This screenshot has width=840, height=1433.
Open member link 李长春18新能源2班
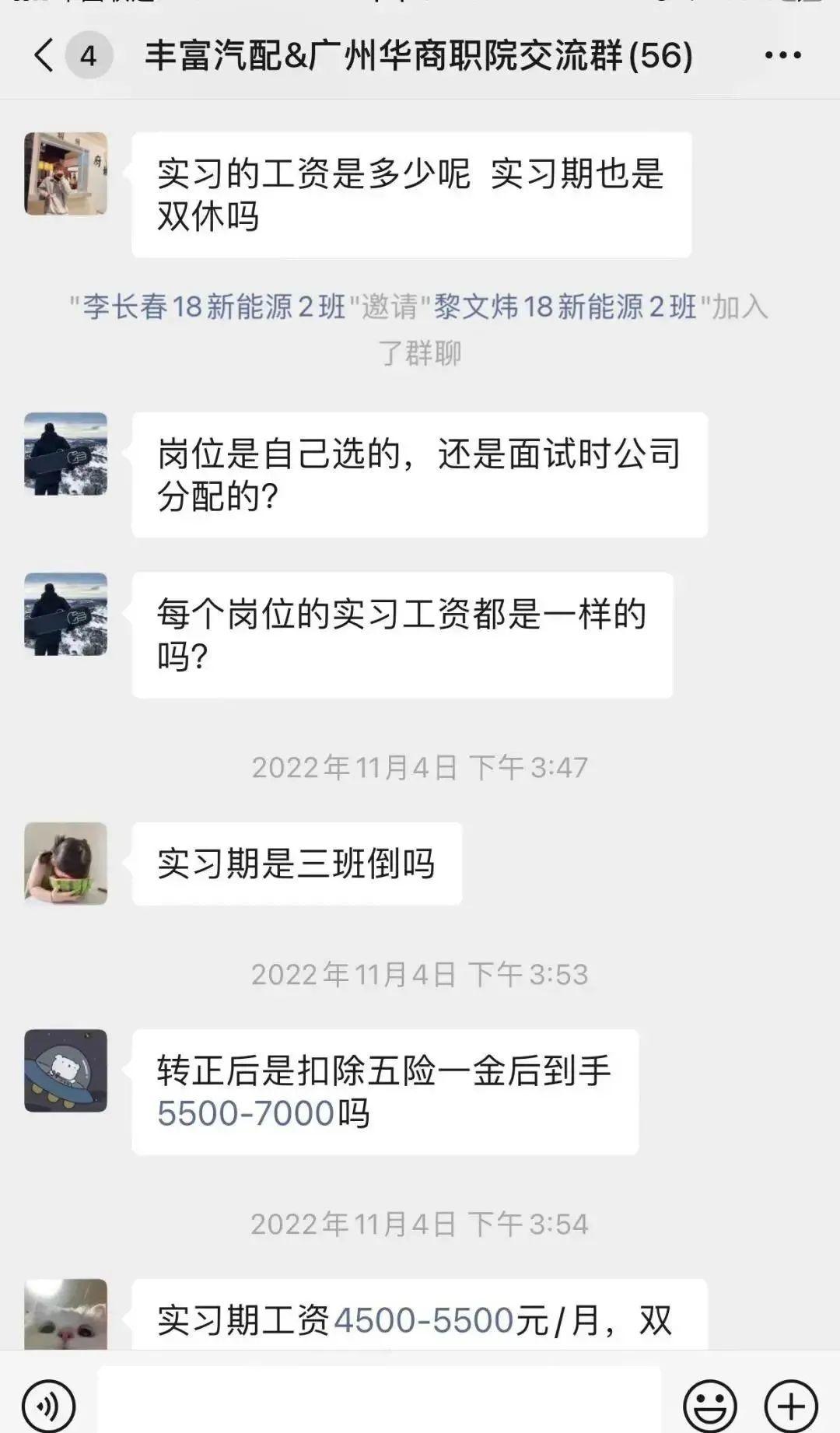[214, 307]
